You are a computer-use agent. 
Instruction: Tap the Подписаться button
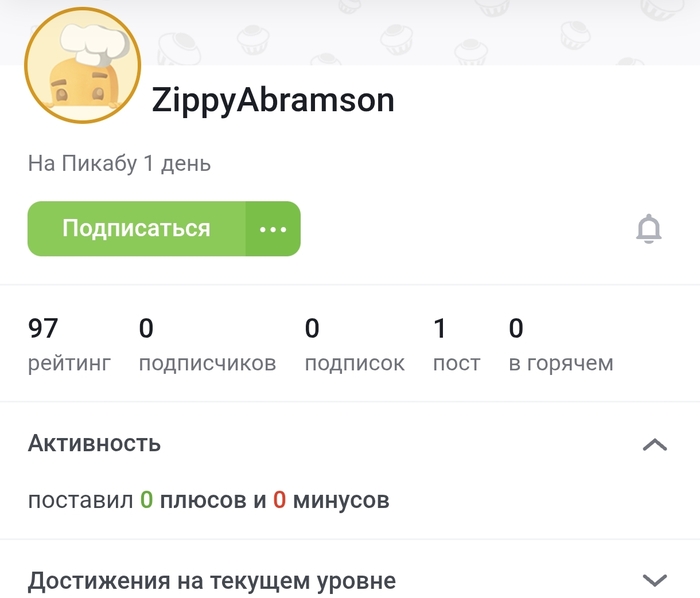[x=136, y=229]
